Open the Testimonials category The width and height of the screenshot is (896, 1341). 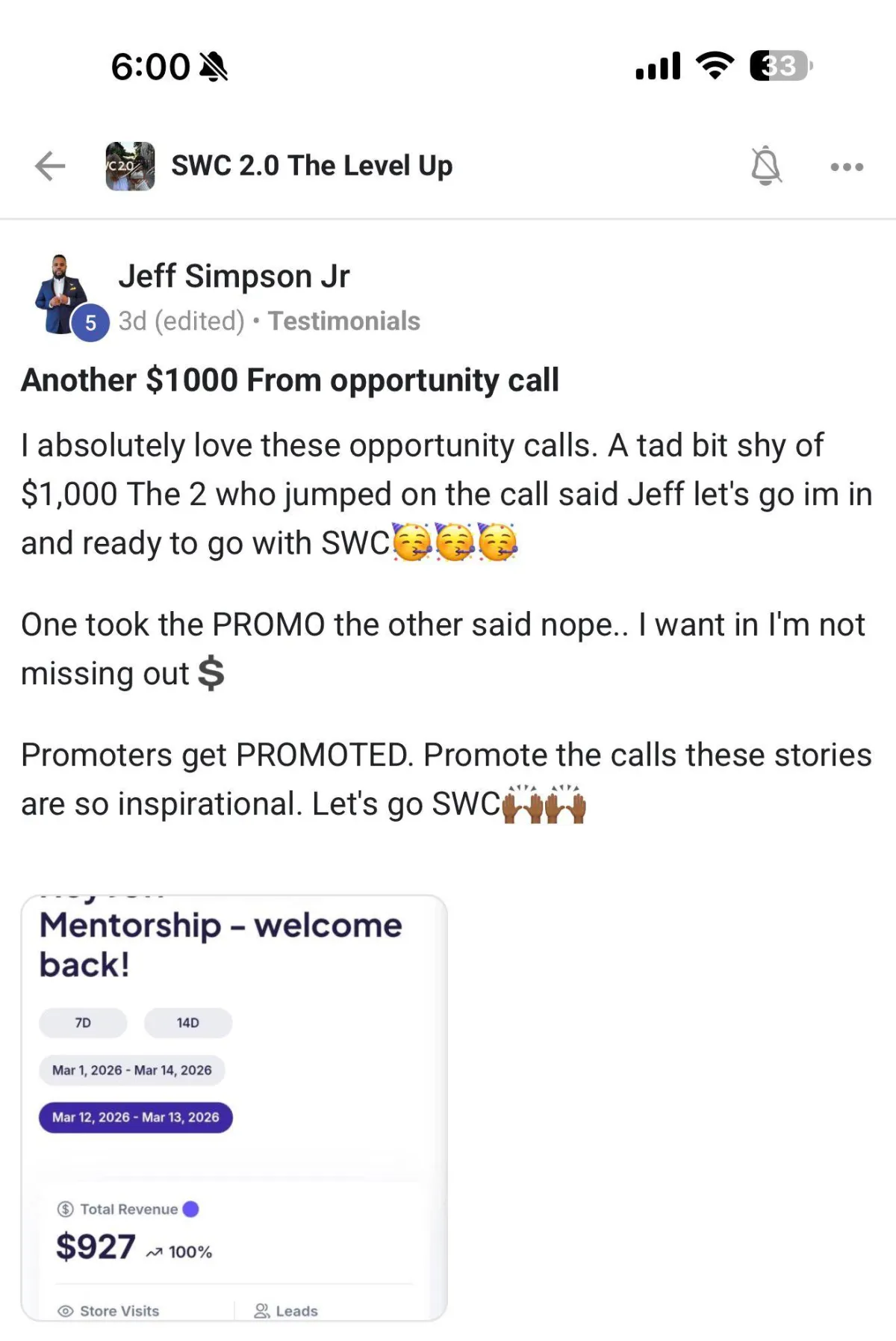[344, 321]
